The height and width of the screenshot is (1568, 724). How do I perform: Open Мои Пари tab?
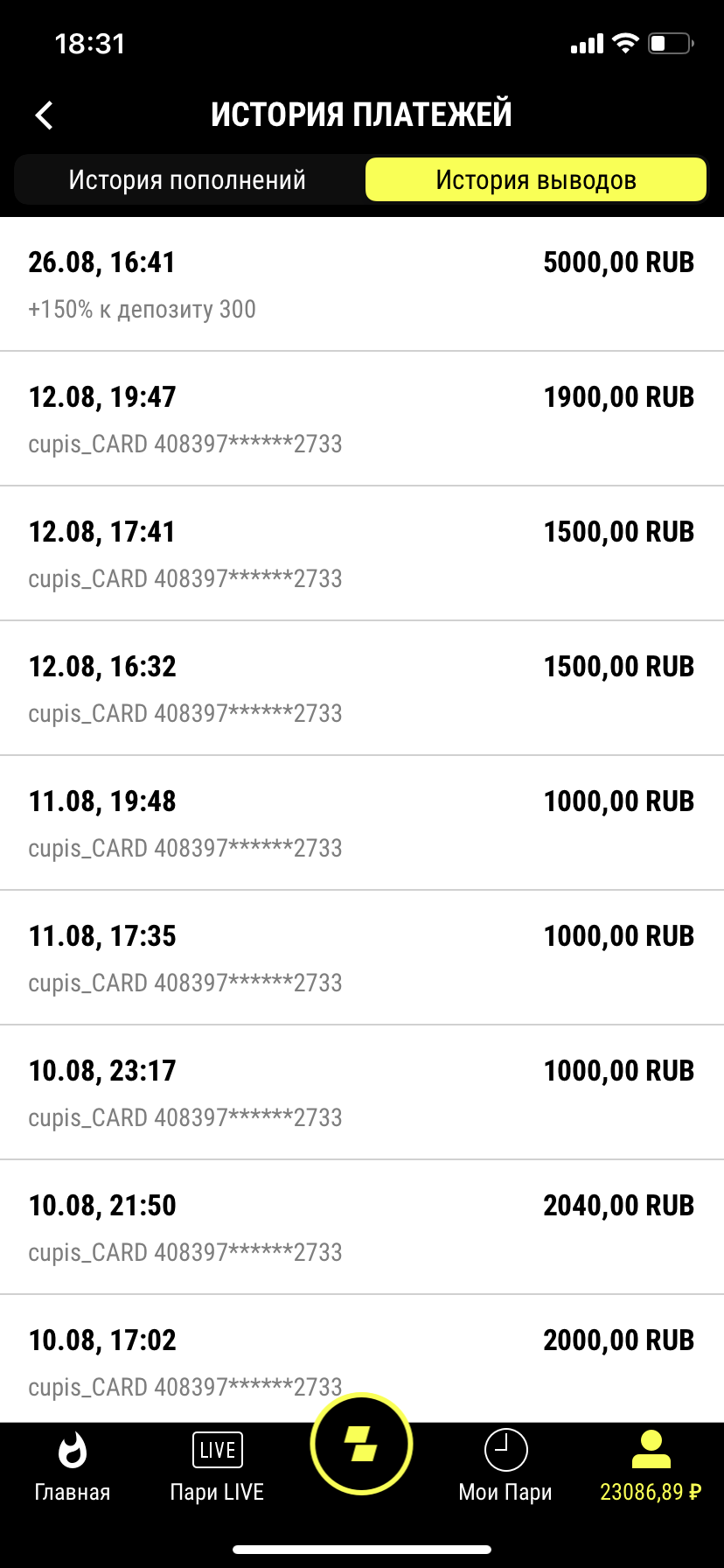click(505, 1467)
